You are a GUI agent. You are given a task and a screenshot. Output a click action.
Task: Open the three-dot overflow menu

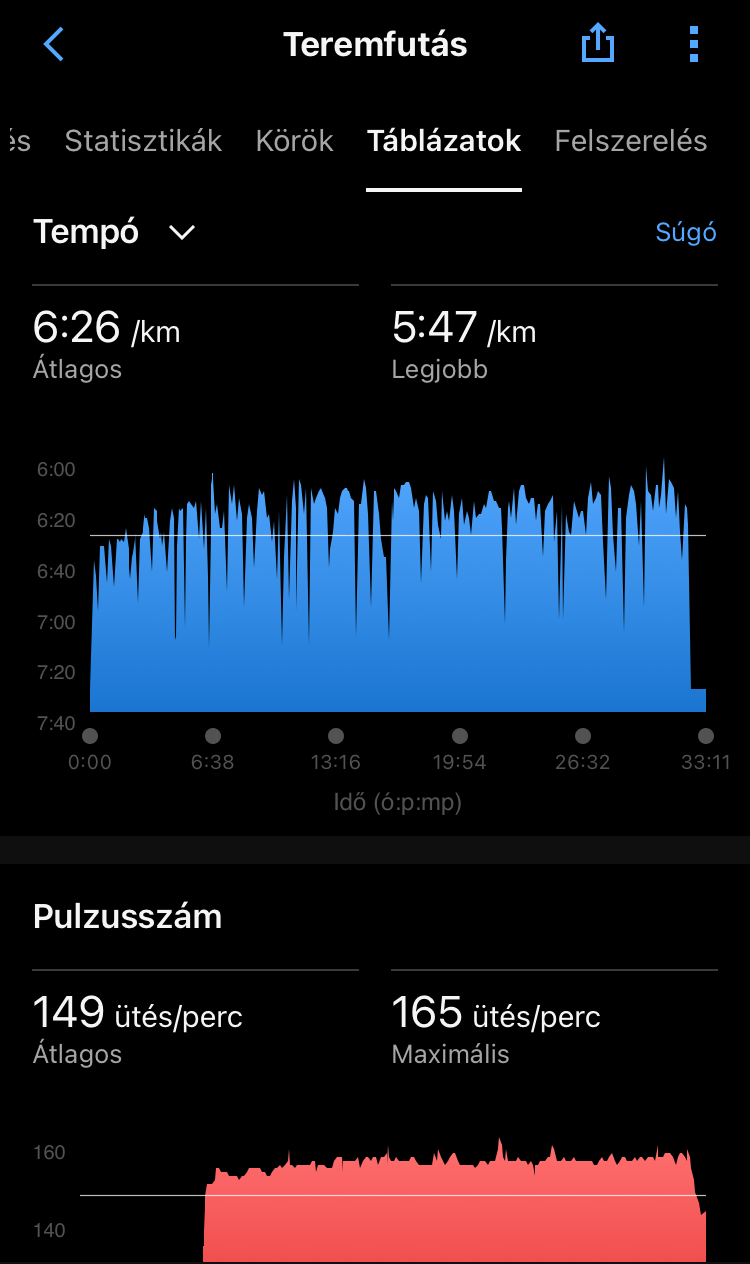(694, 45)
